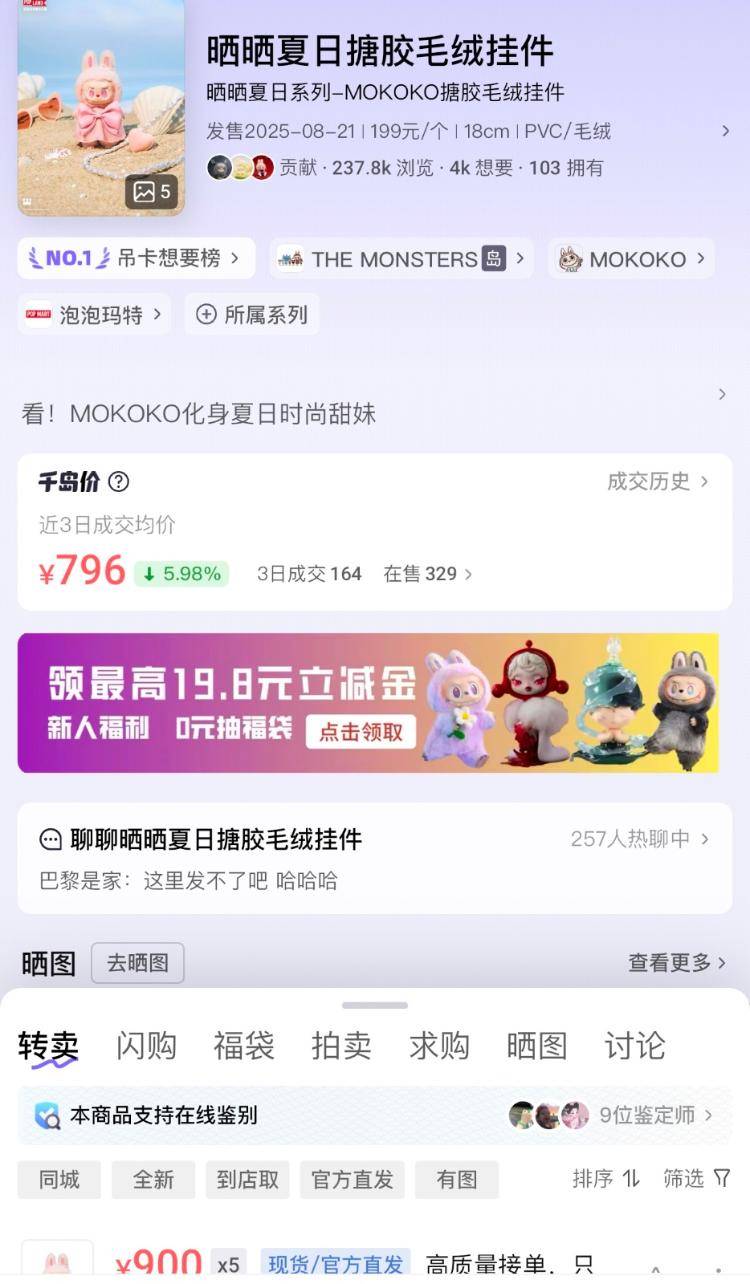
Task: Switch to the 求购 tab
Action: pyautogui.click(x=439, y=1046)
